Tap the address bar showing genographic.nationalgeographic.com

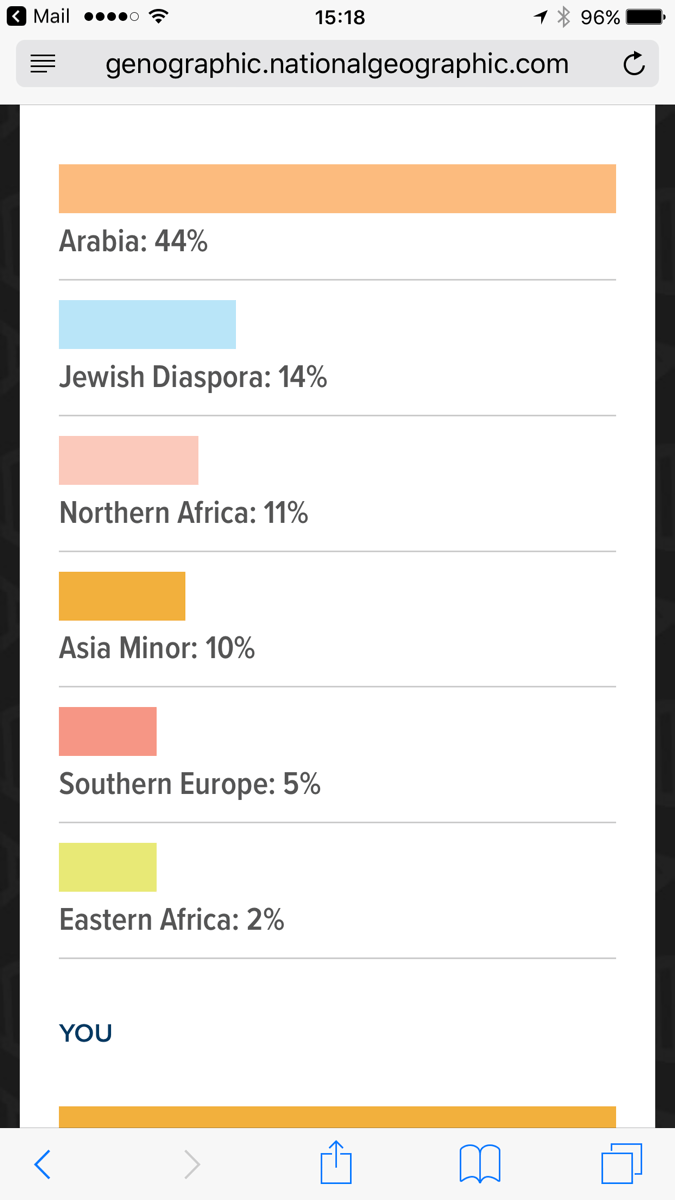pos(337,65)
